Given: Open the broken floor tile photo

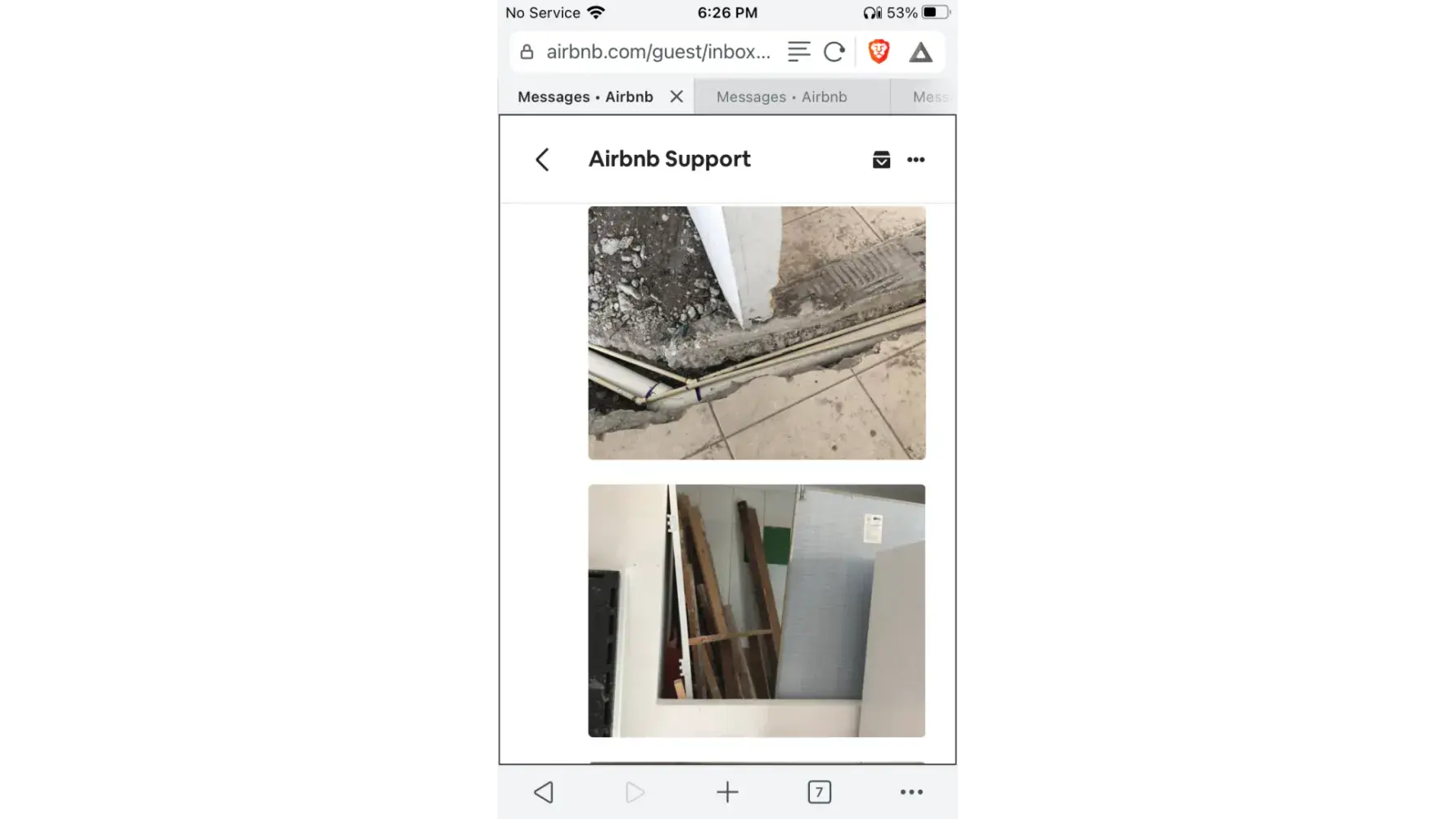Looking at the screenshot, I should tap(757, 333).
